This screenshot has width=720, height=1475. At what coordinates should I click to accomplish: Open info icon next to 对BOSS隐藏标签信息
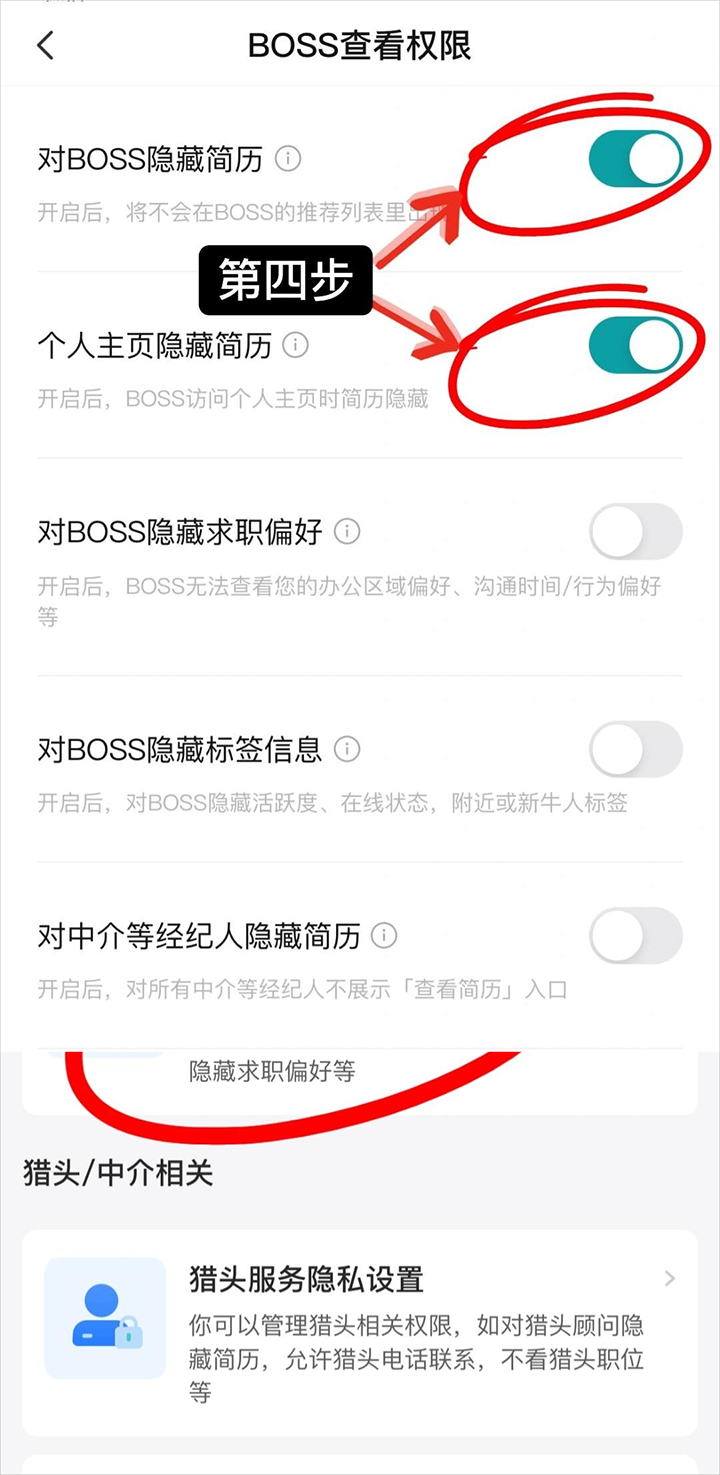click(346, 749)
